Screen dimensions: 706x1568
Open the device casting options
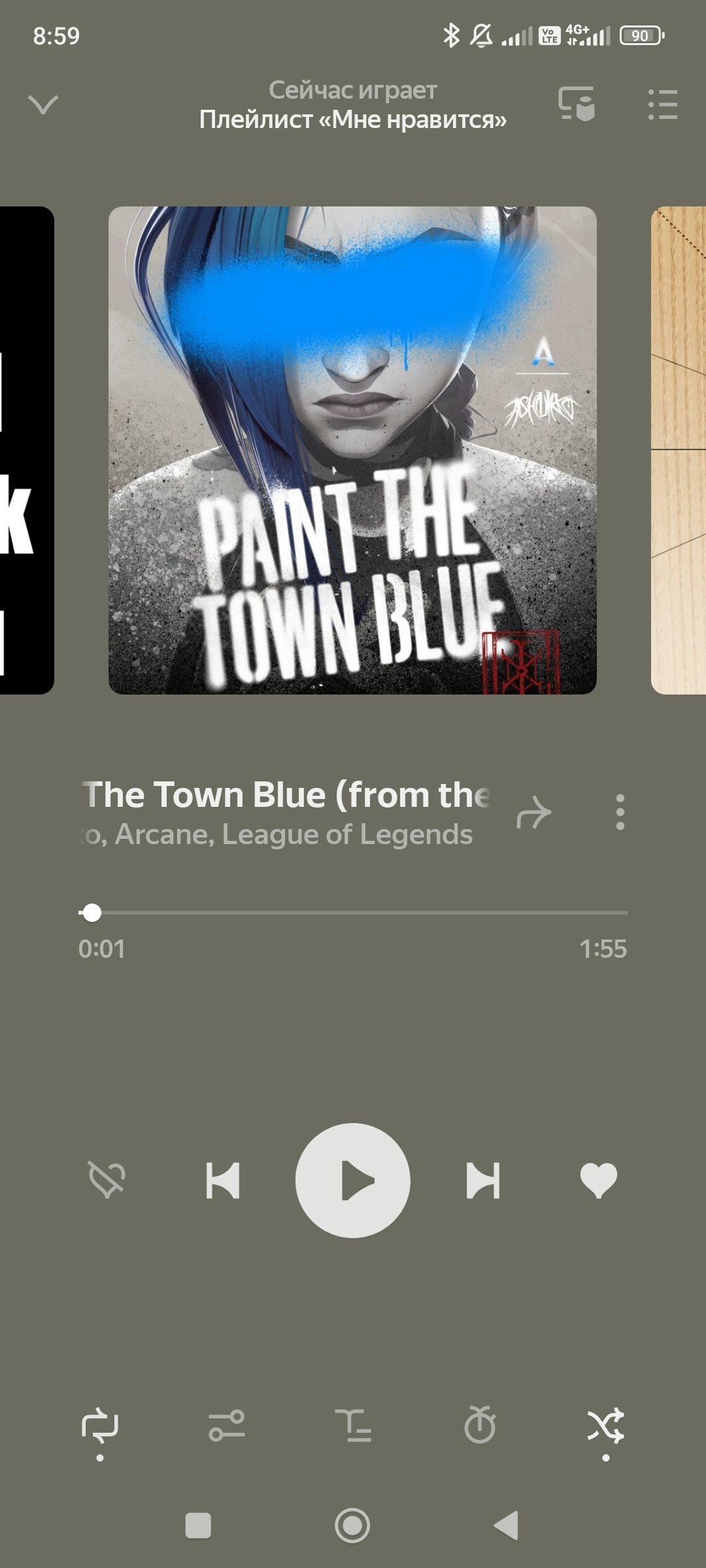[576, 104]
